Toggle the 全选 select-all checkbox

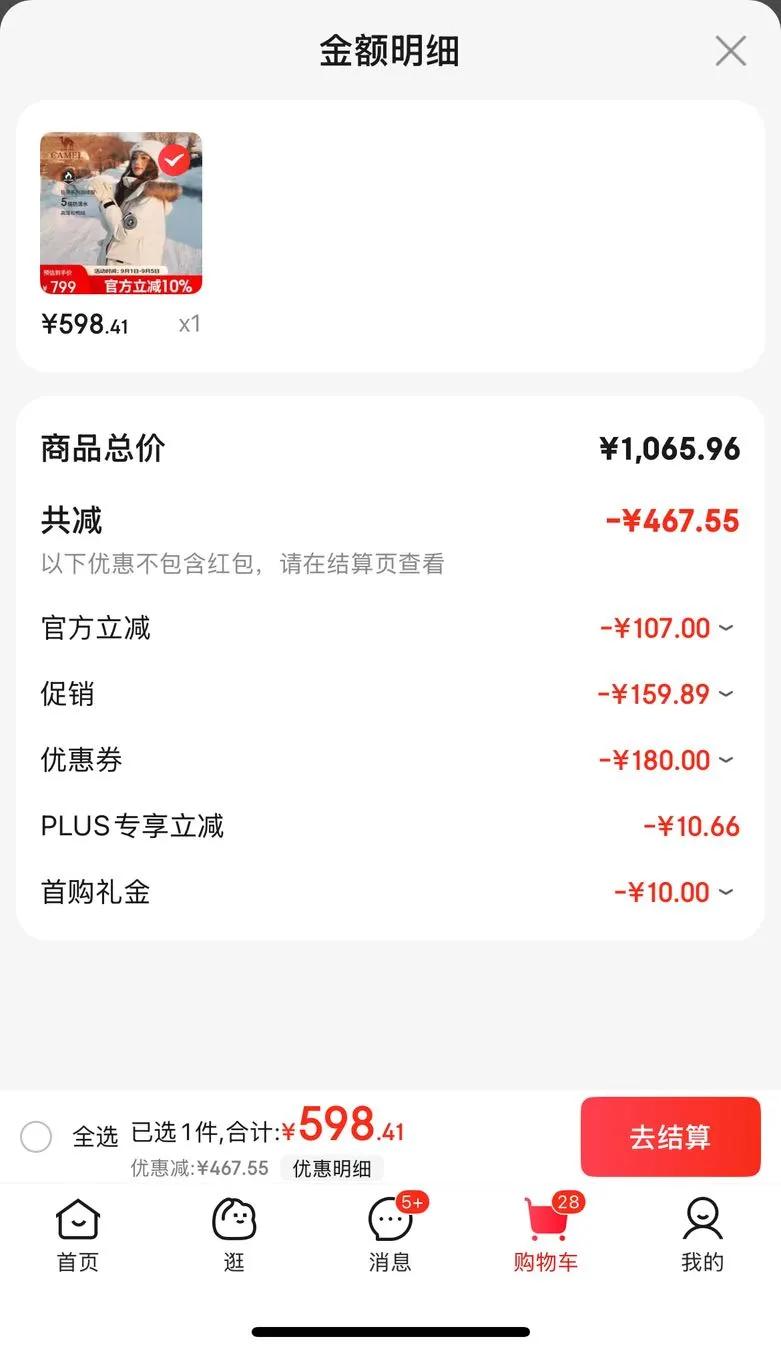click(36, 1137)
